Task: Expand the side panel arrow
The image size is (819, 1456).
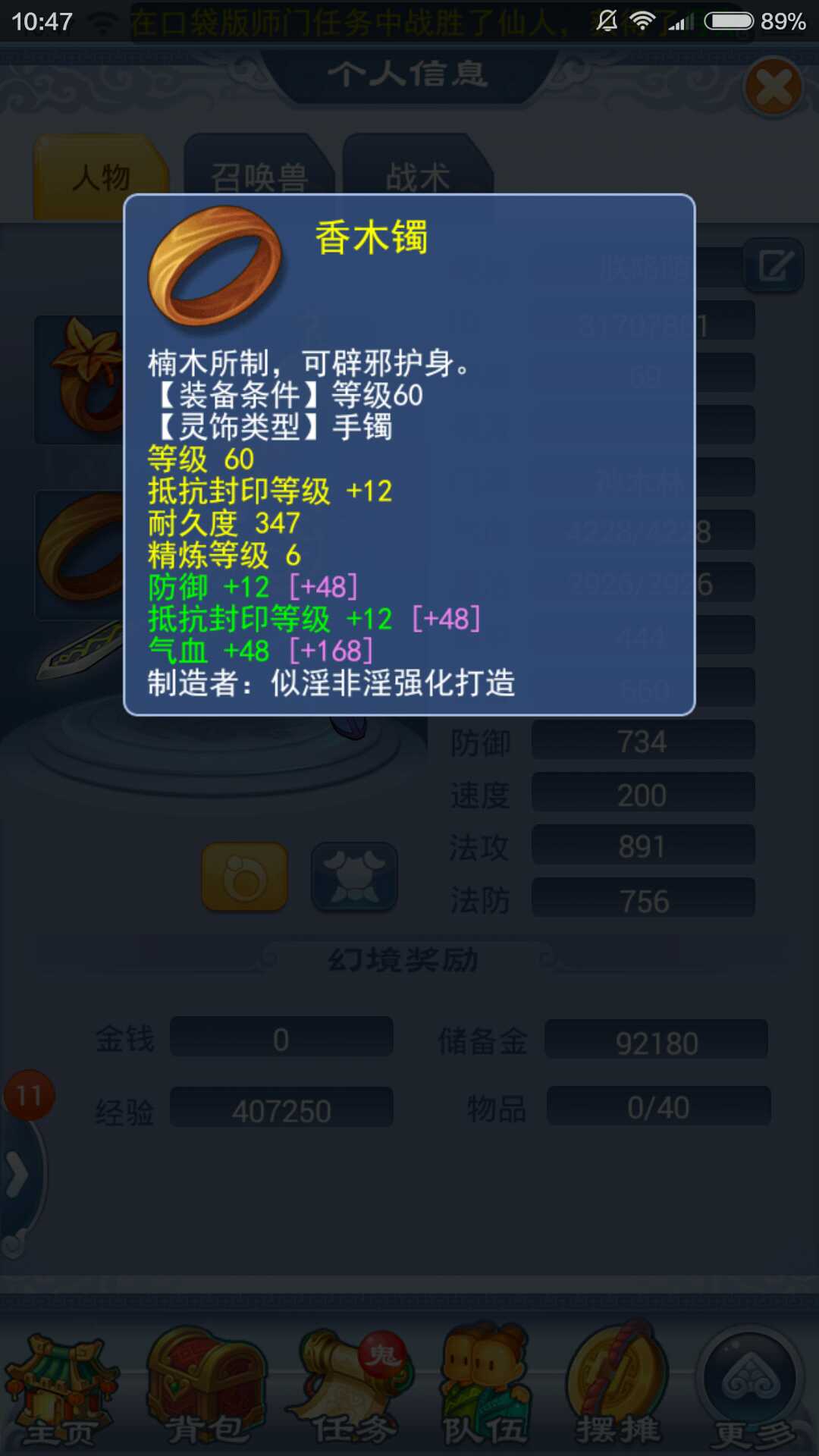Action: click(x=17, y=1175)
